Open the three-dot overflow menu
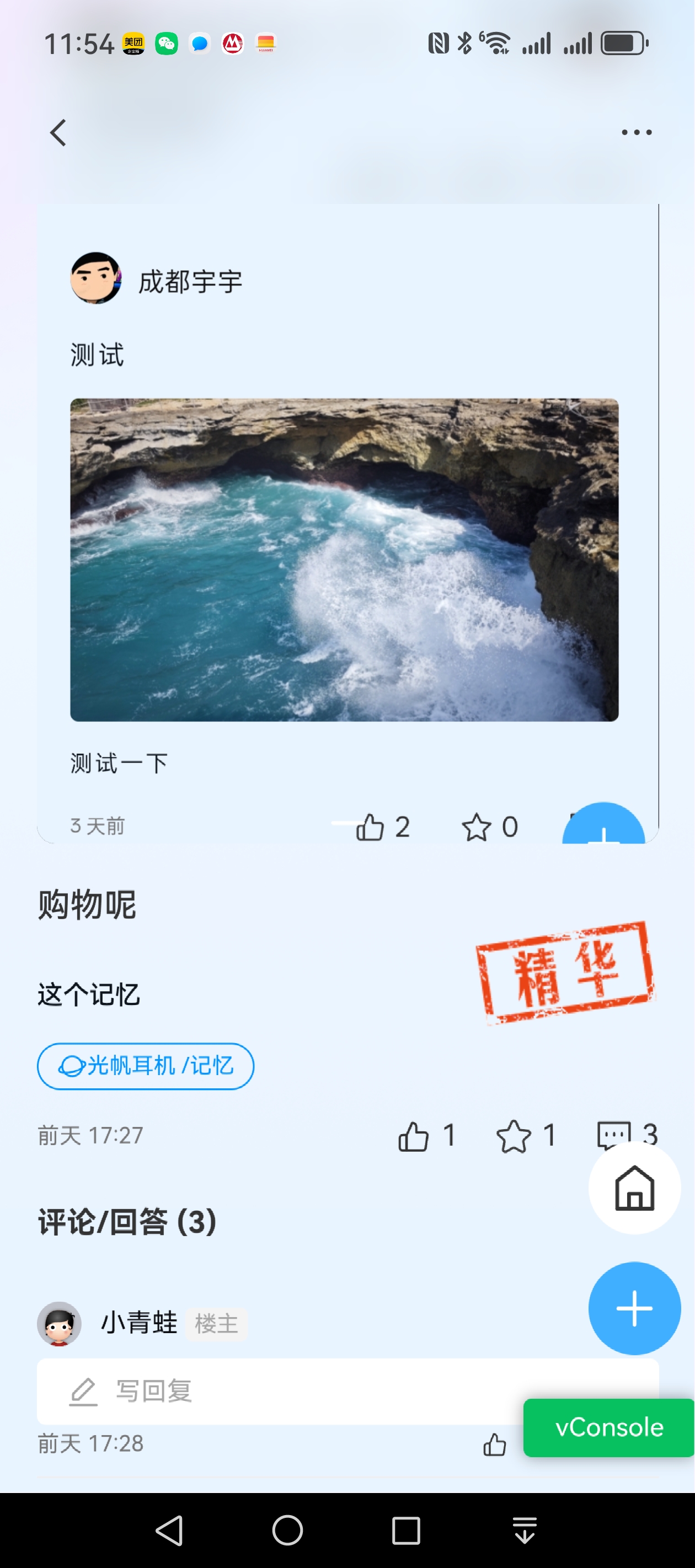This screenshot has height=1568, width=695. coord(636,132)
